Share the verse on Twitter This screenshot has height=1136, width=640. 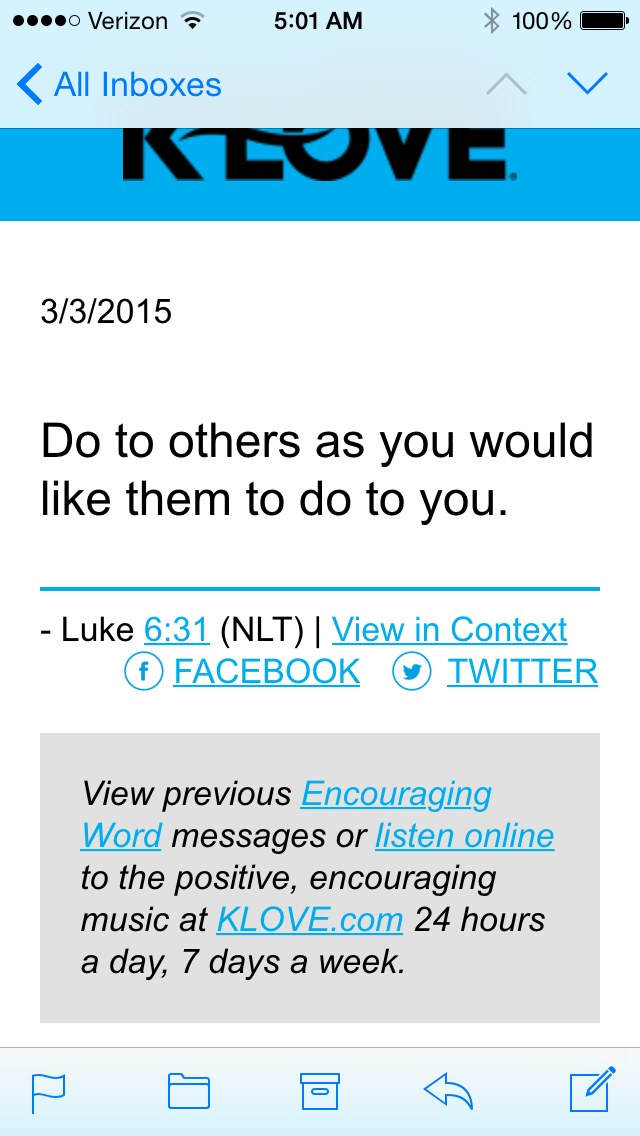[x=495, y=672]
